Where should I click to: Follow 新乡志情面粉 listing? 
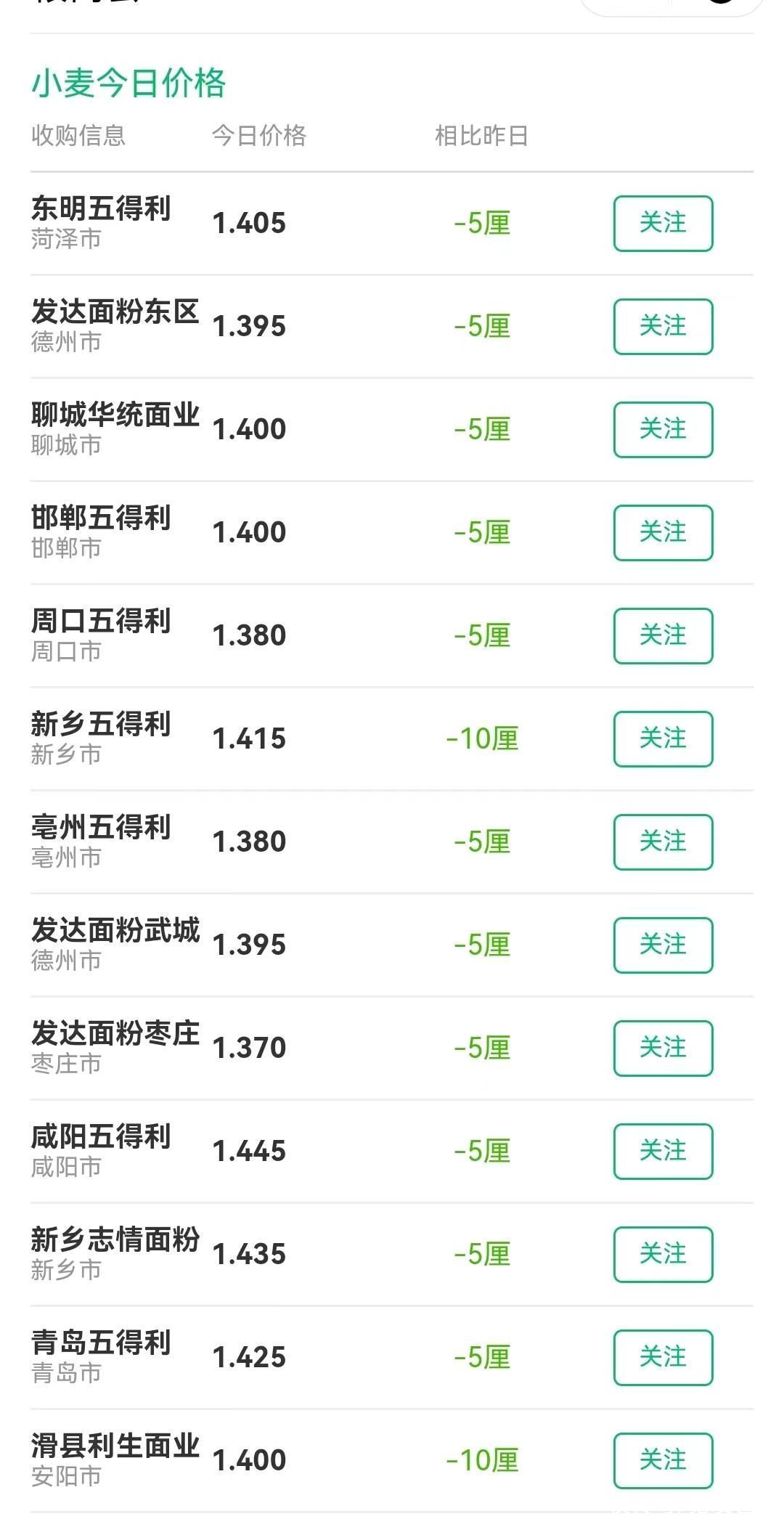click(x=663, y=1255)
